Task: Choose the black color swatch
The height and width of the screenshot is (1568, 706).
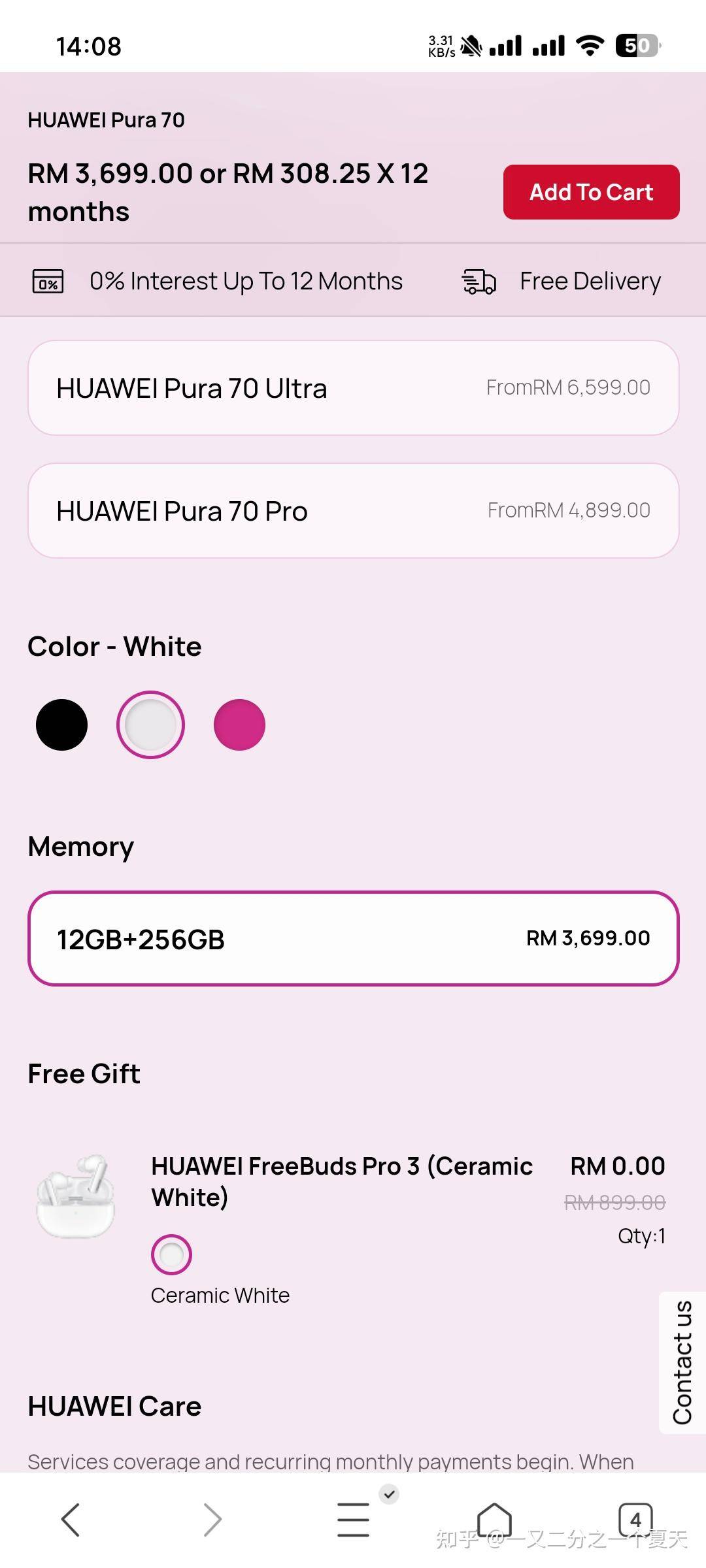Action: 61,725
